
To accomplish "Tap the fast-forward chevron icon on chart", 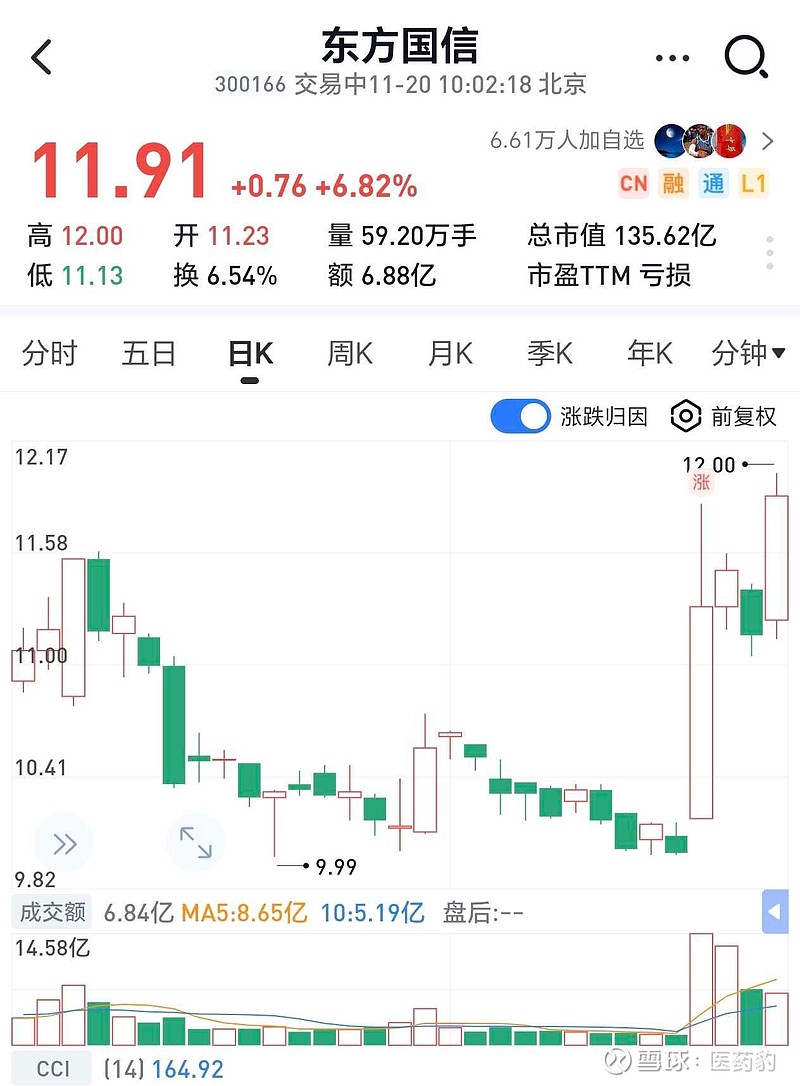I will (62, 843).
